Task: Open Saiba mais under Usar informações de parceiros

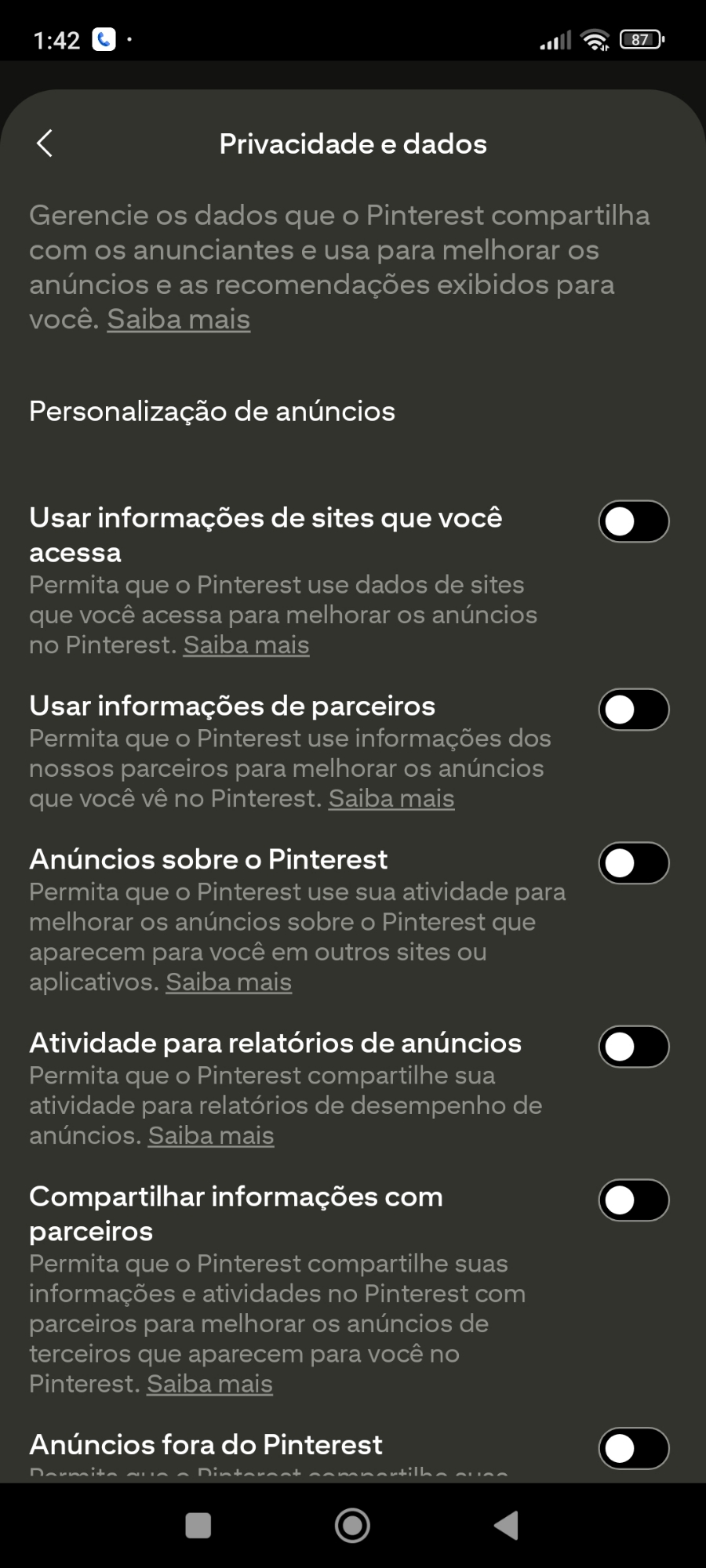Action: (x=391, y=799)
